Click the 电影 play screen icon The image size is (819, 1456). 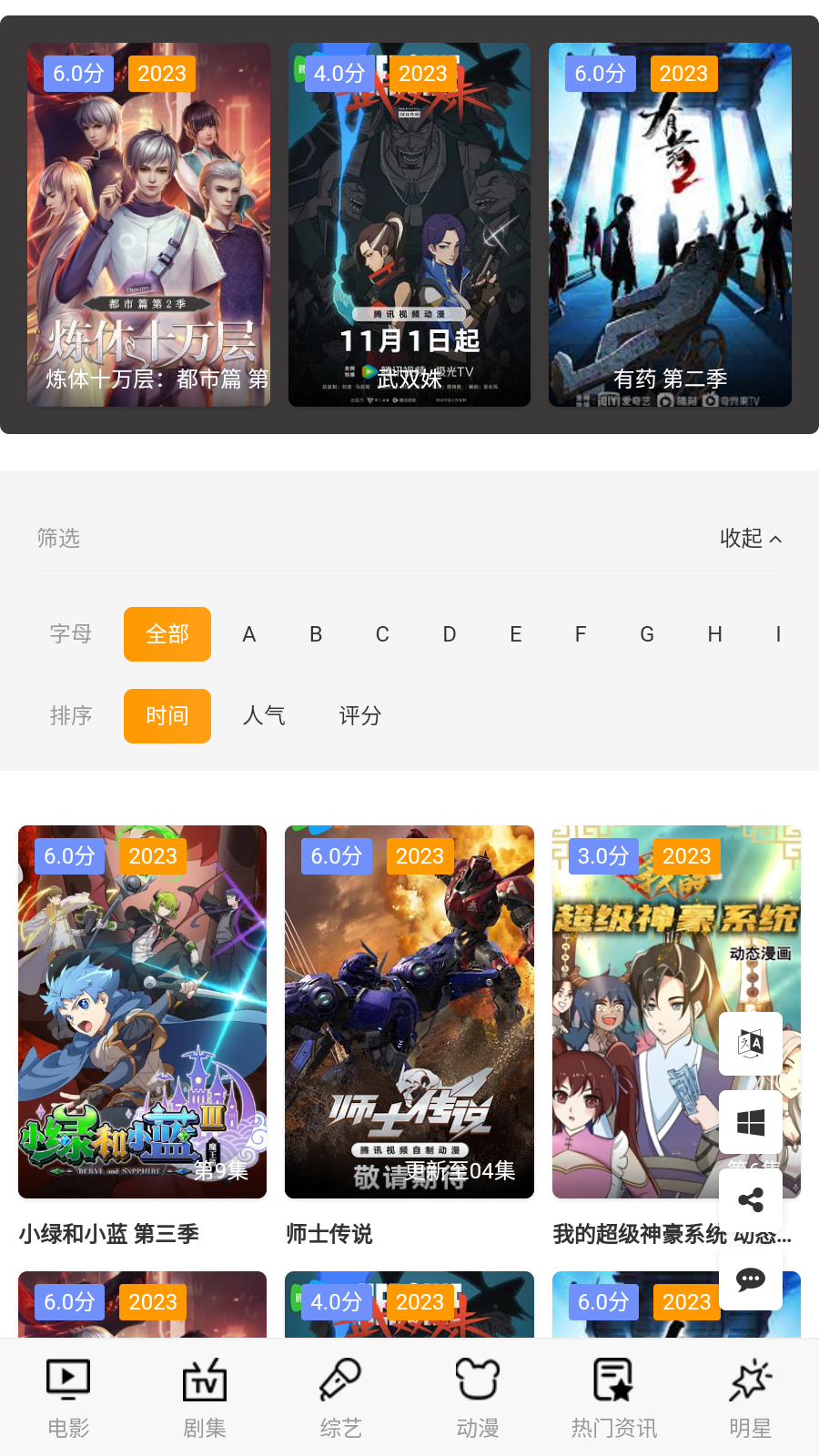pos(67,1398)
